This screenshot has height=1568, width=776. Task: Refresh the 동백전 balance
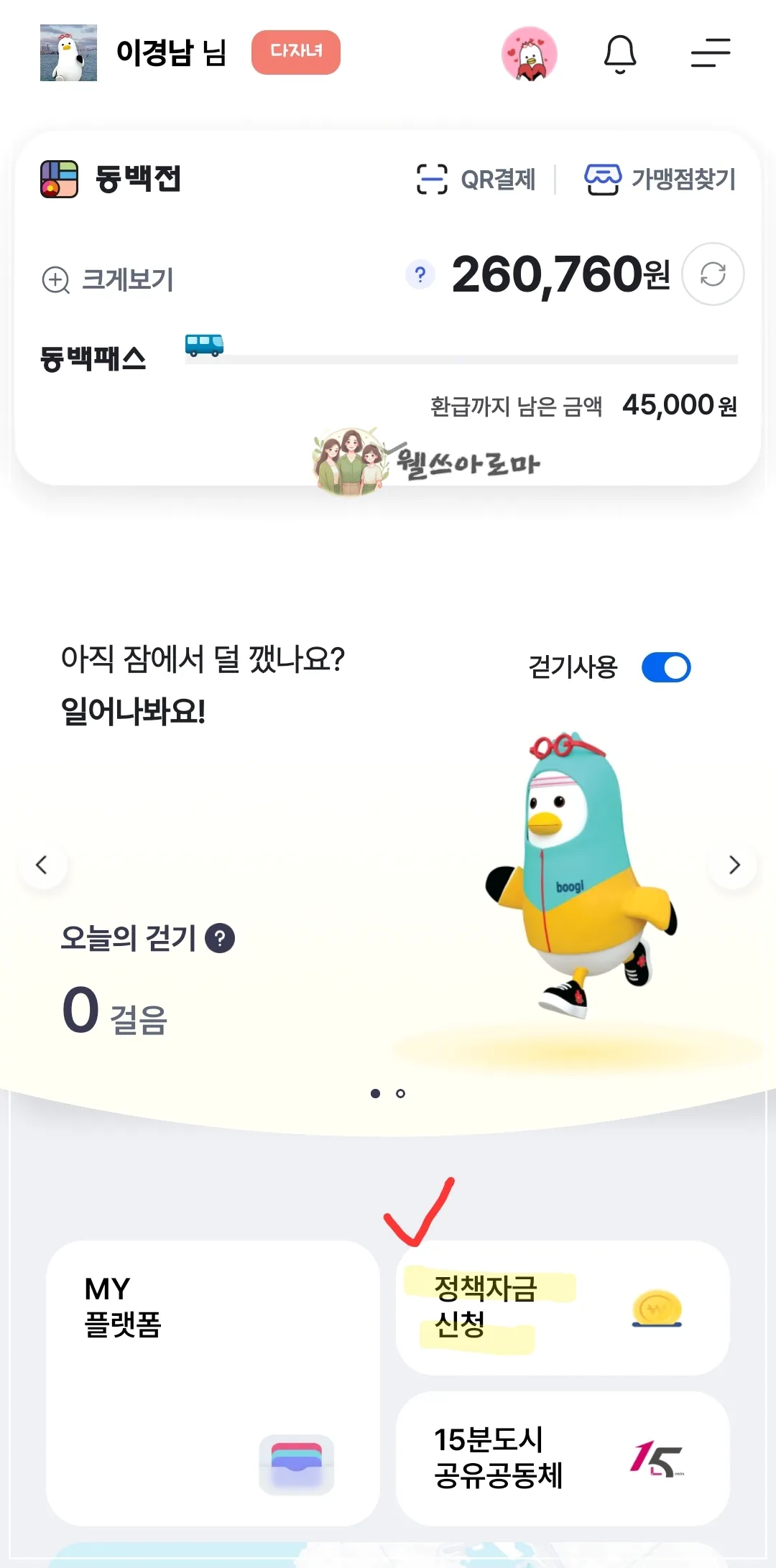click(712, 274)
